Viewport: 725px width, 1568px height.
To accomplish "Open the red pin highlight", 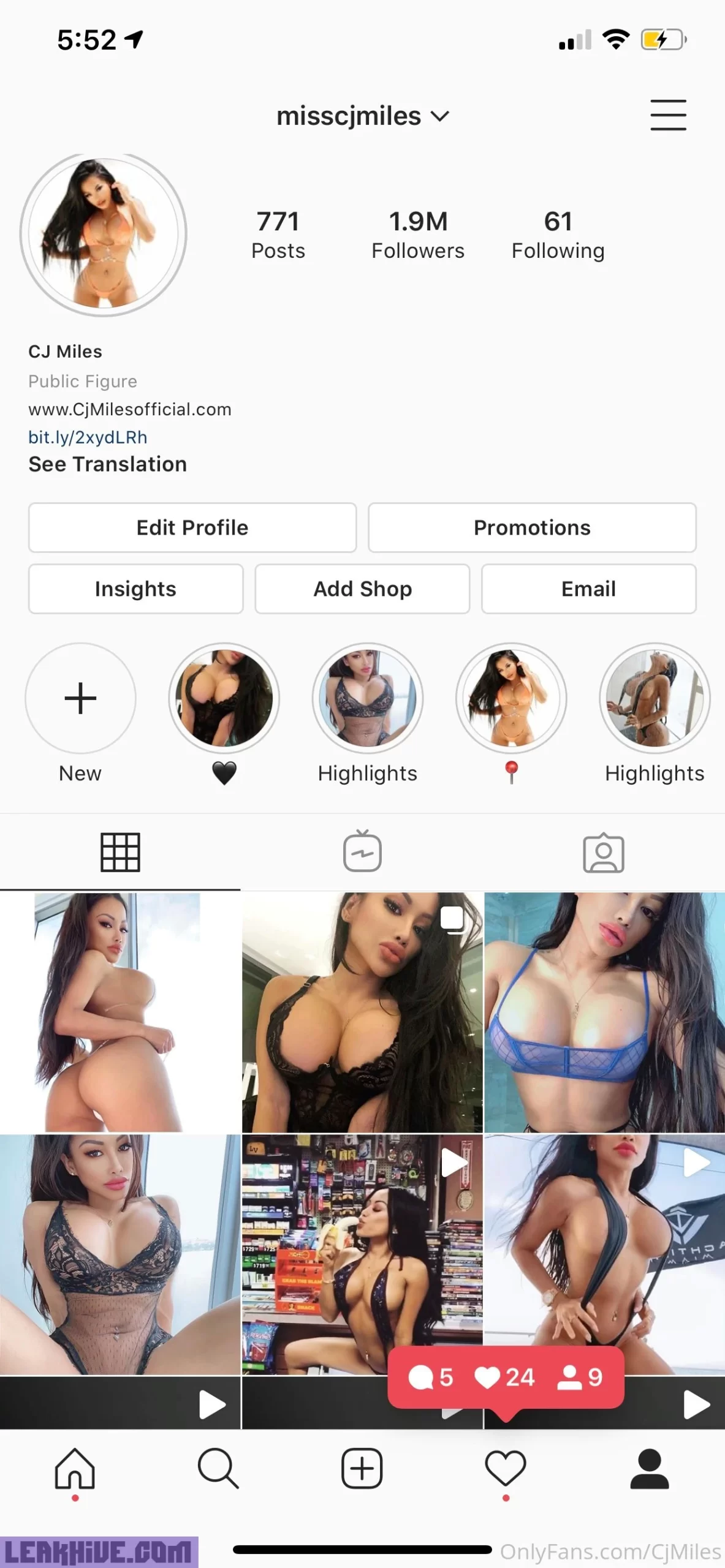I will tap(511, 698).
